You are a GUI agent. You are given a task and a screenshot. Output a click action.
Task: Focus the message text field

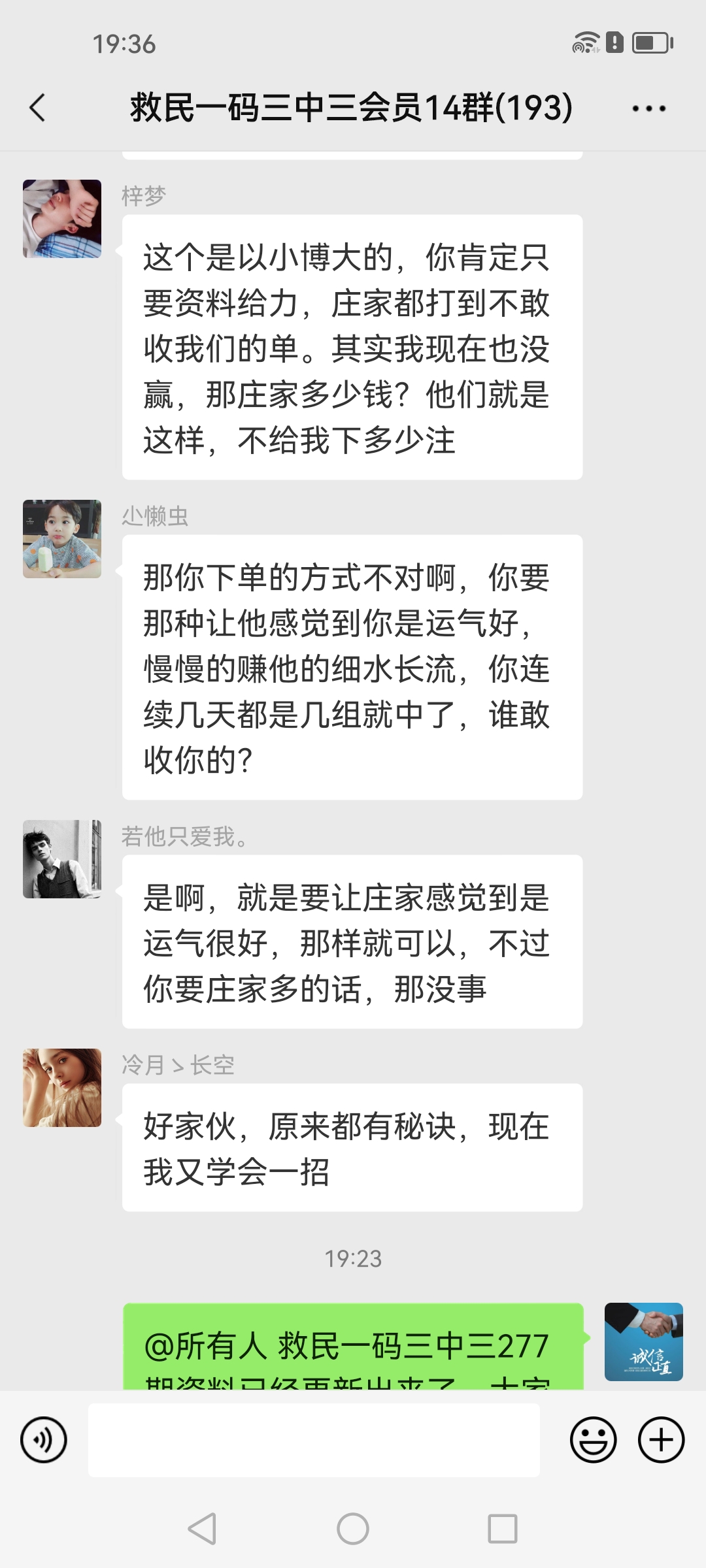click(314, 1440)
